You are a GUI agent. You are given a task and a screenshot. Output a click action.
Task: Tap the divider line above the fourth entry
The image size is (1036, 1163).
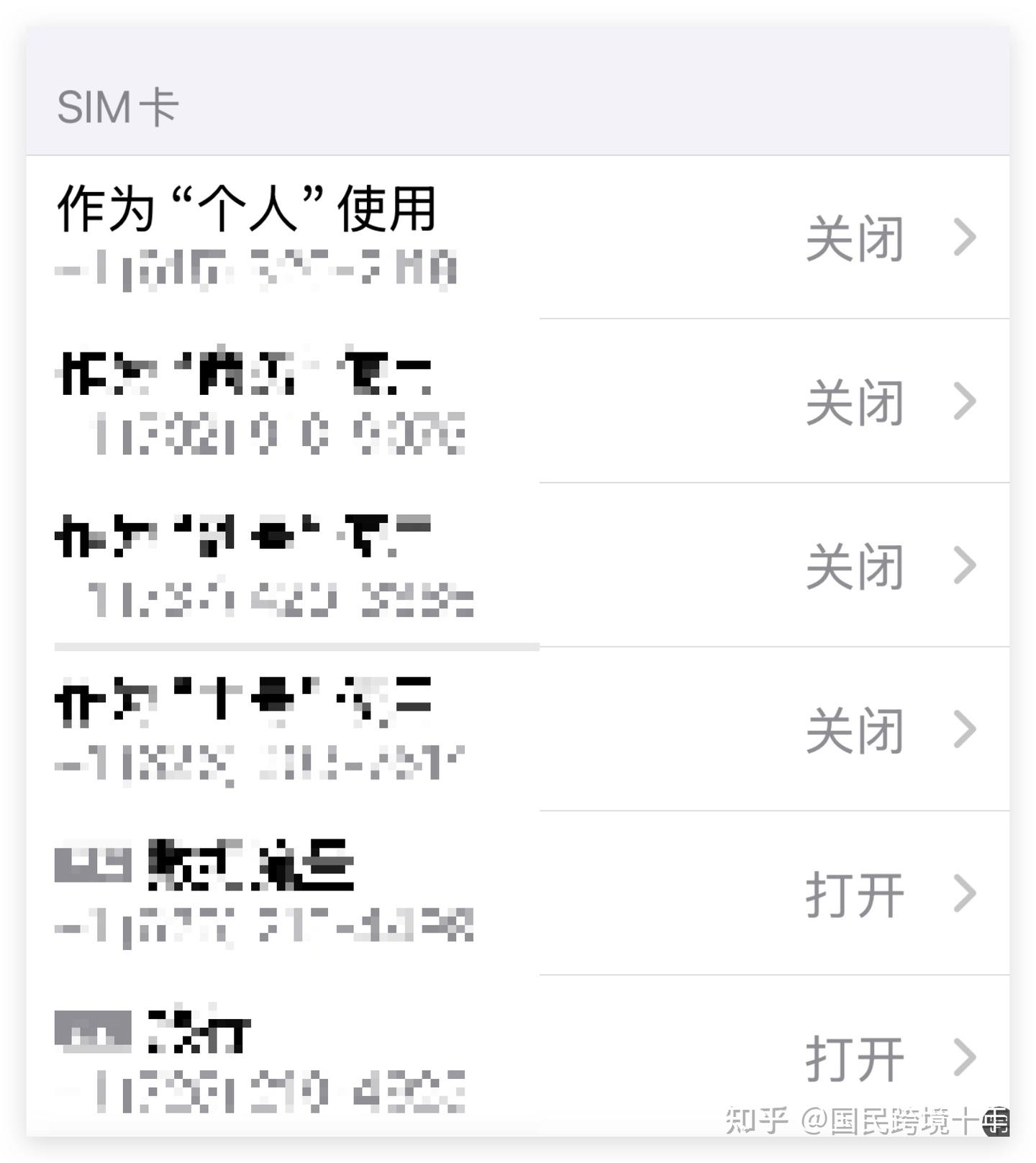tap(297, 646)
